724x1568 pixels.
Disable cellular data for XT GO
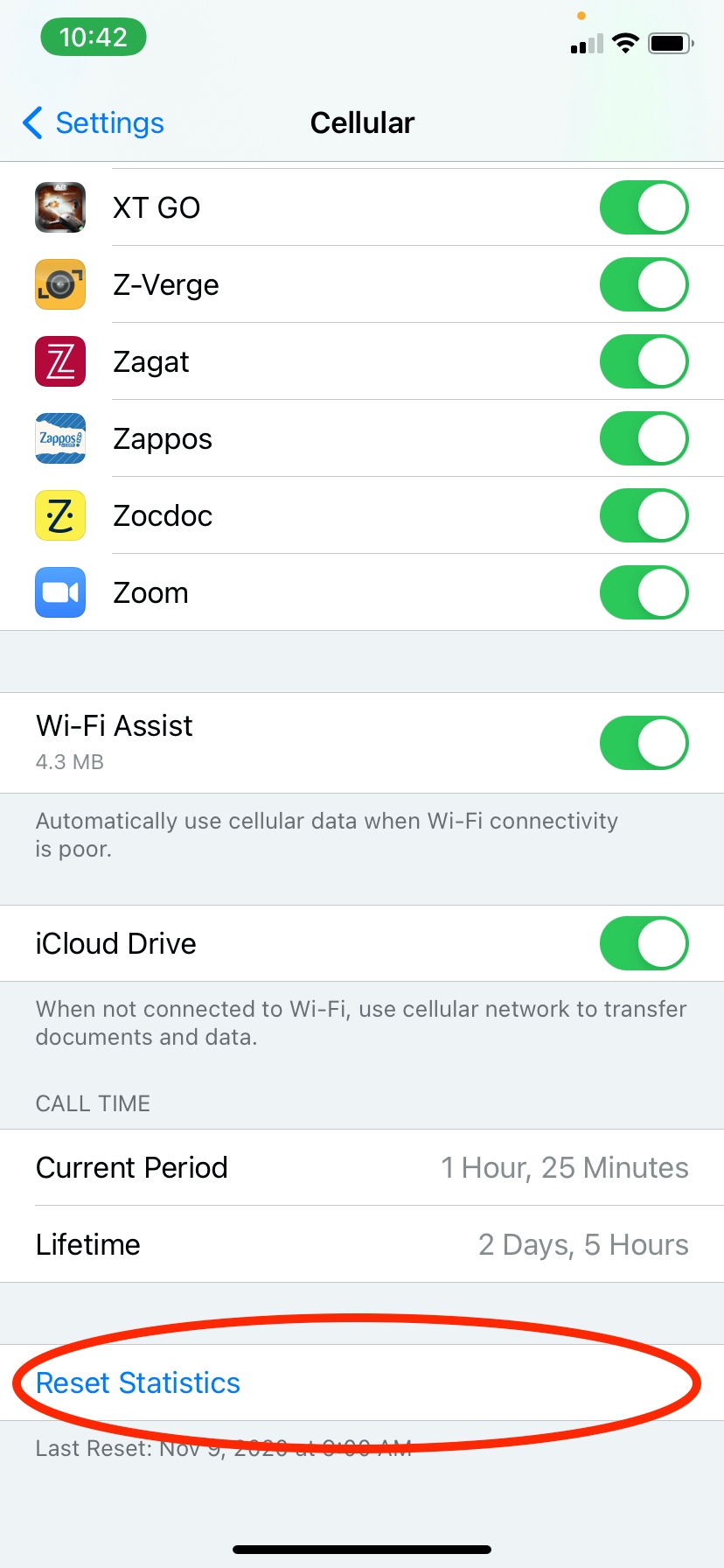pyautogui.click(x=644, y=207)
